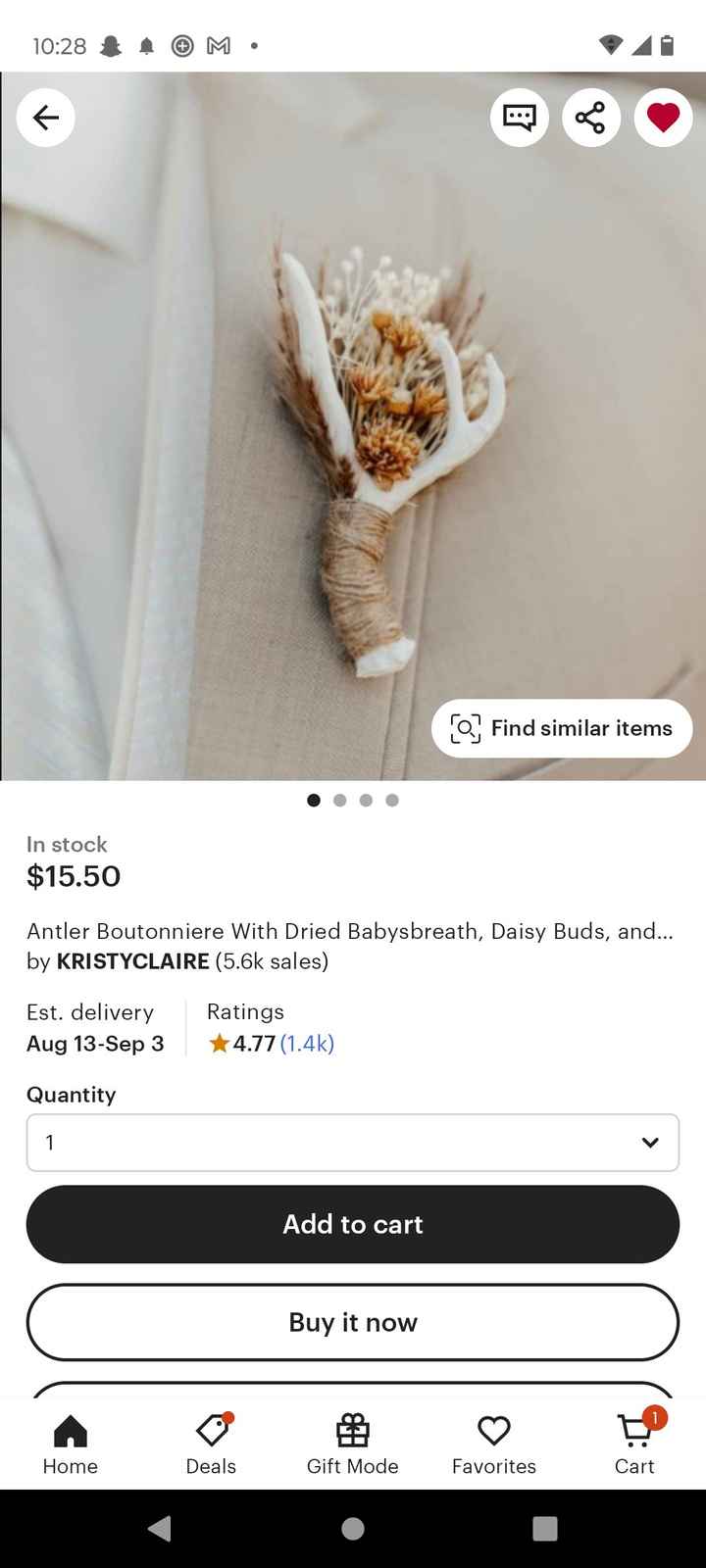Add to cart
This screenshot has height=1568, width=706.
click(353, 1224)
